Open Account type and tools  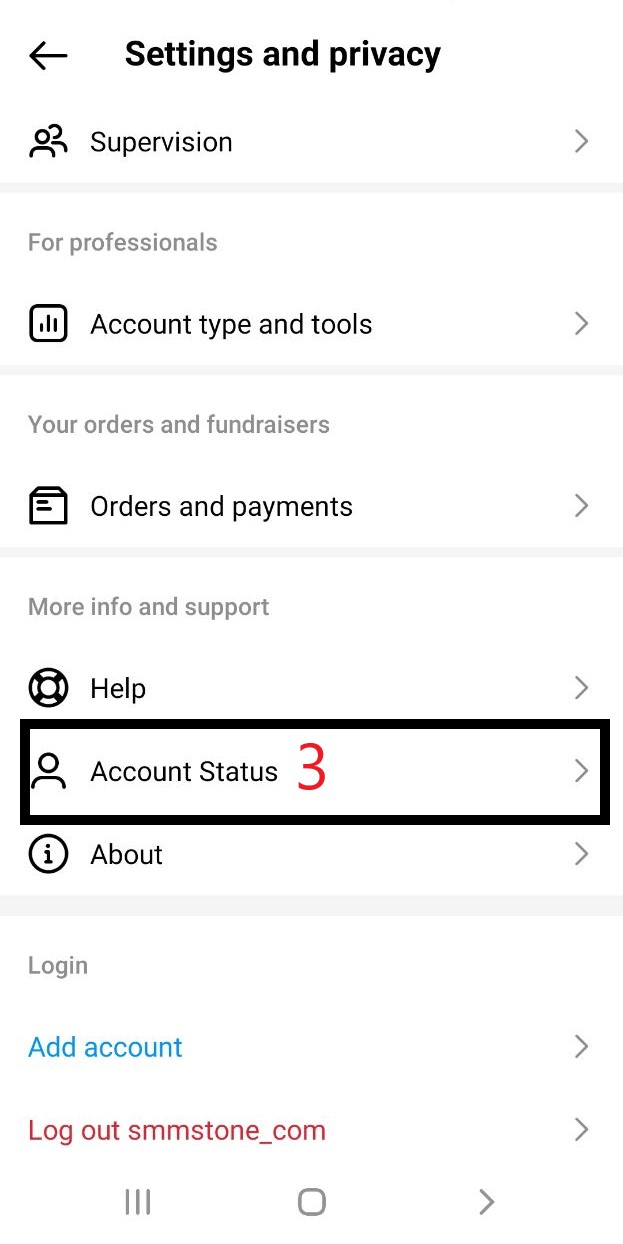click(311, 324)
